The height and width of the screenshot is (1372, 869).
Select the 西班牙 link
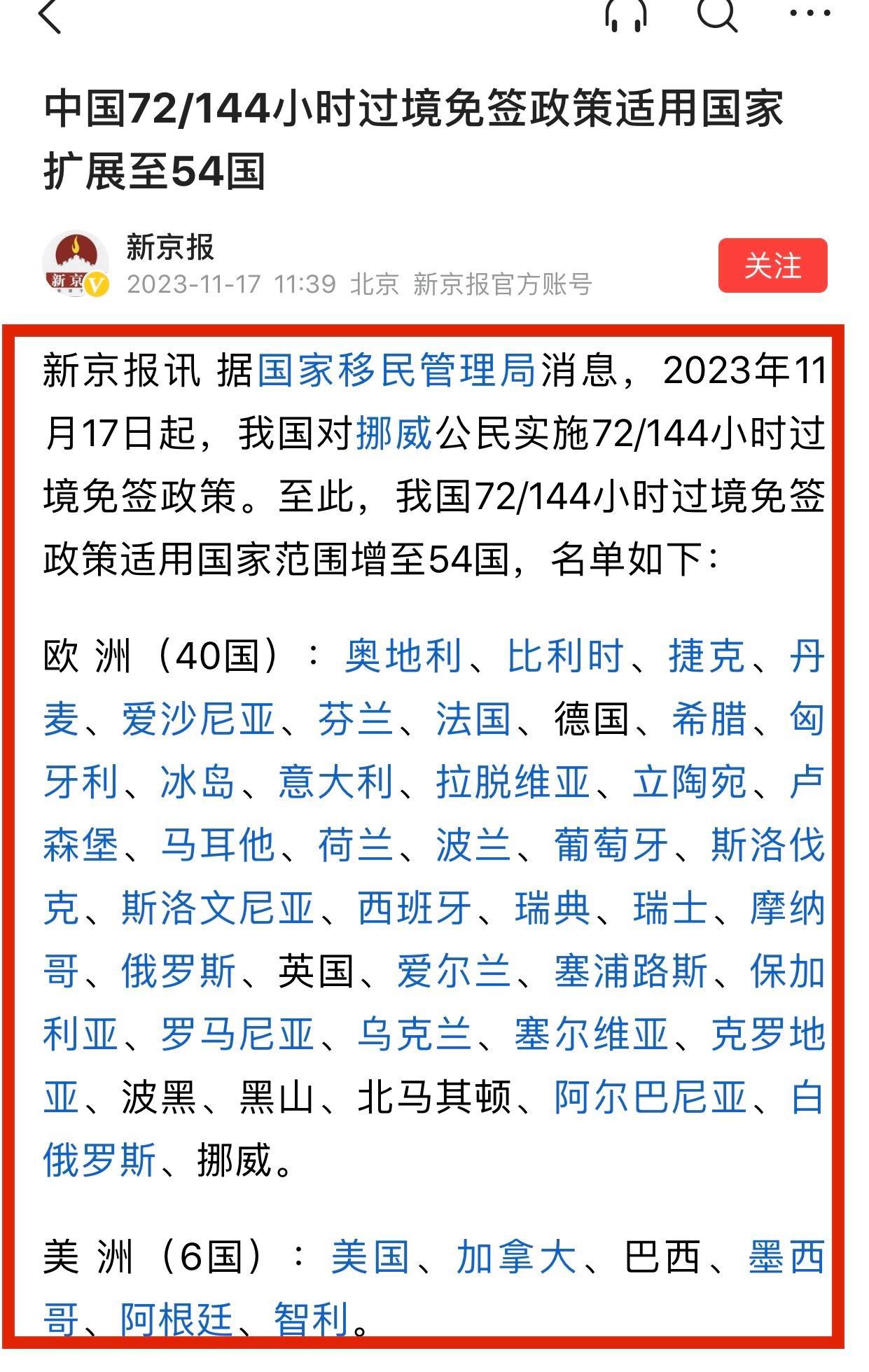pos(415,908)
